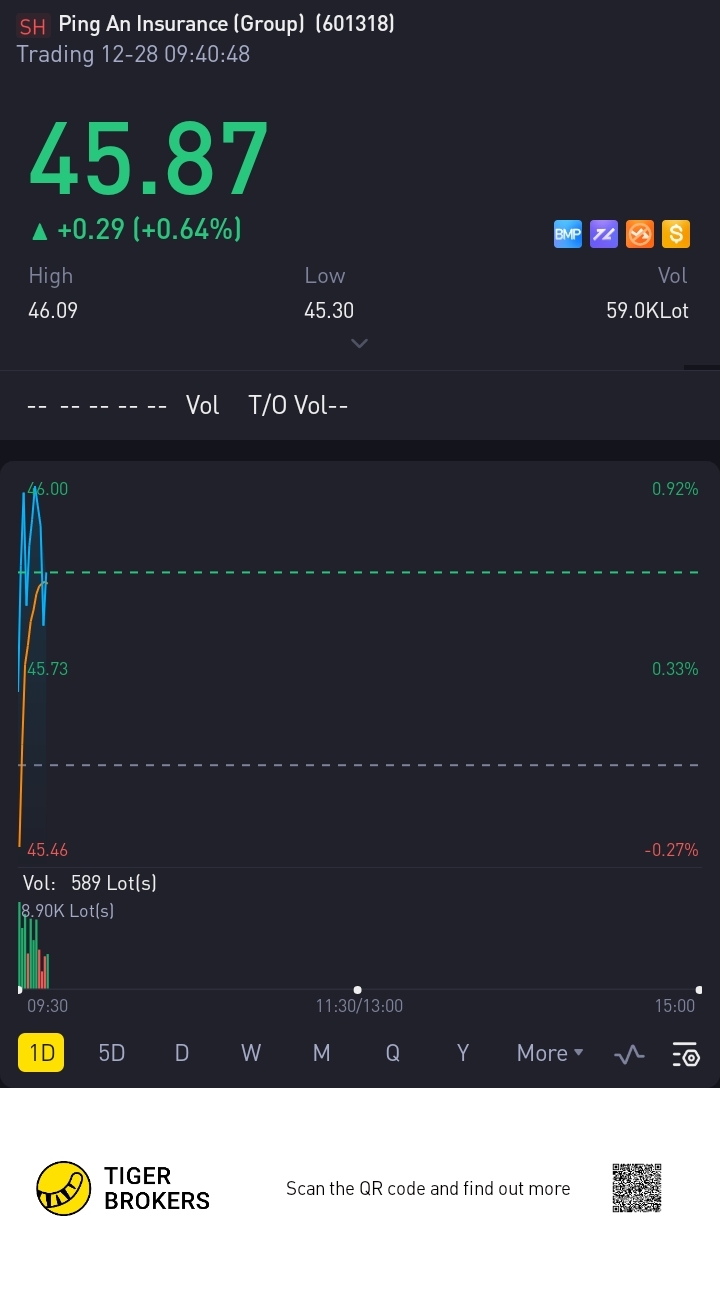This screenshot has width=720, height=1289.
Task: View the monthly (M) chart
Action: (x=321, y=1053)
